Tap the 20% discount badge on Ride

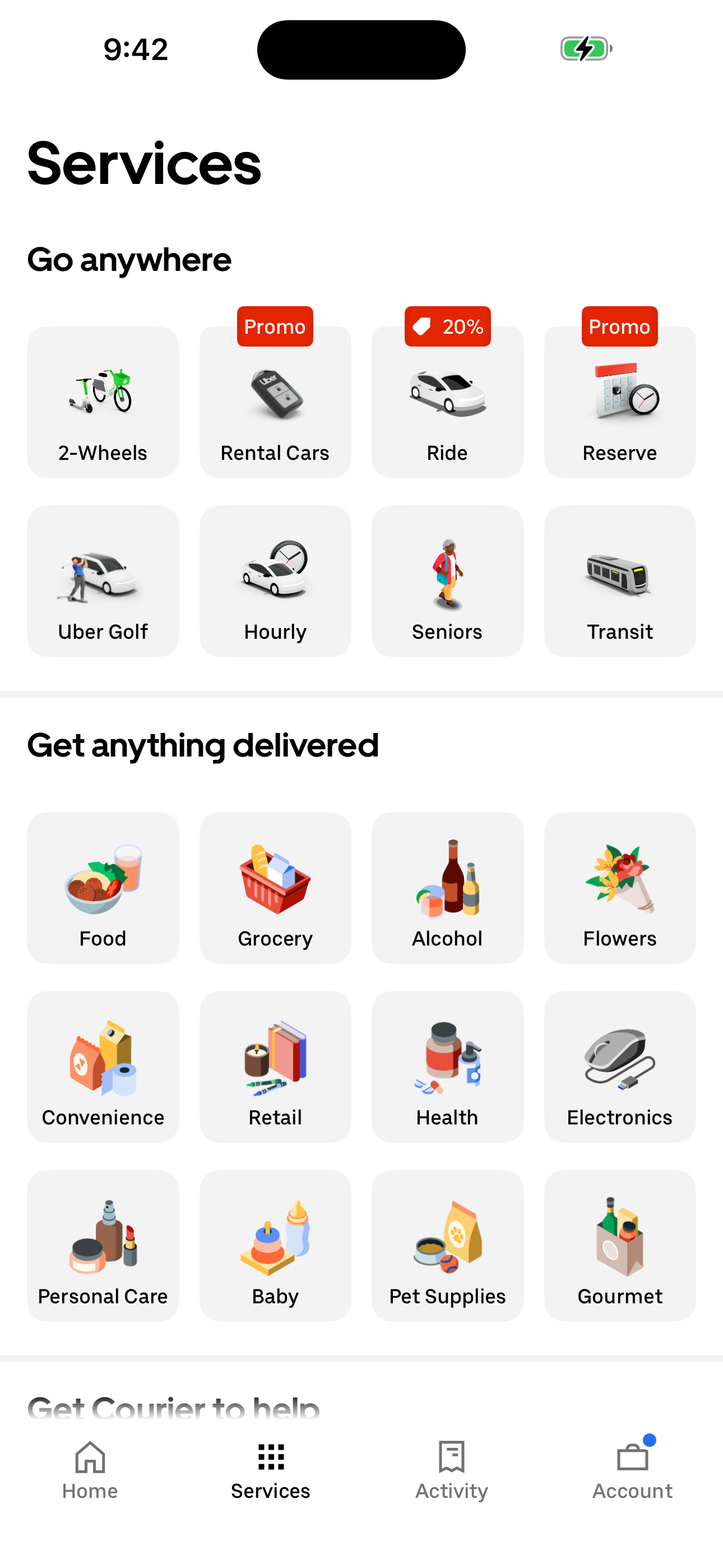coord(447,326)
